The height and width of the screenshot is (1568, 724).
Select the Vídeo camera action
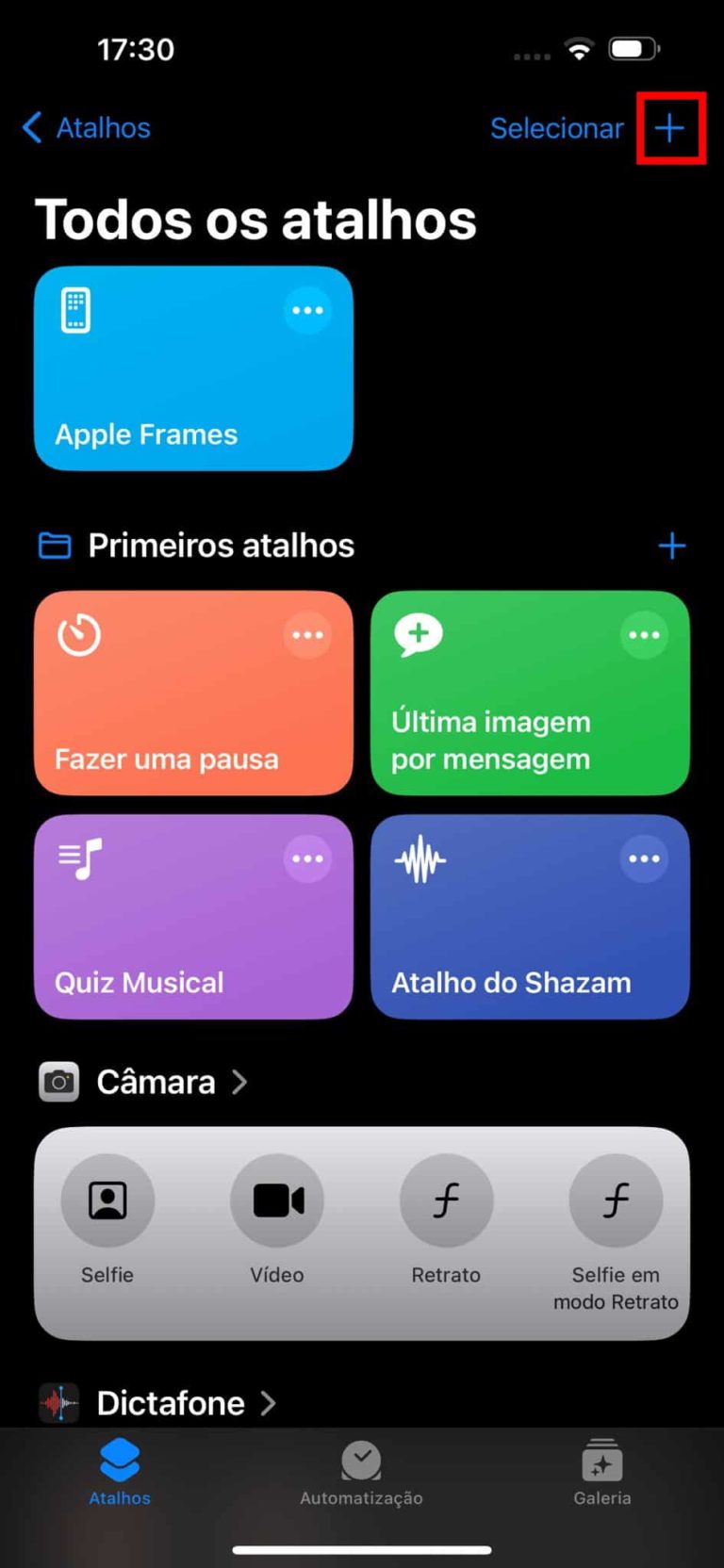[276, 1200]
